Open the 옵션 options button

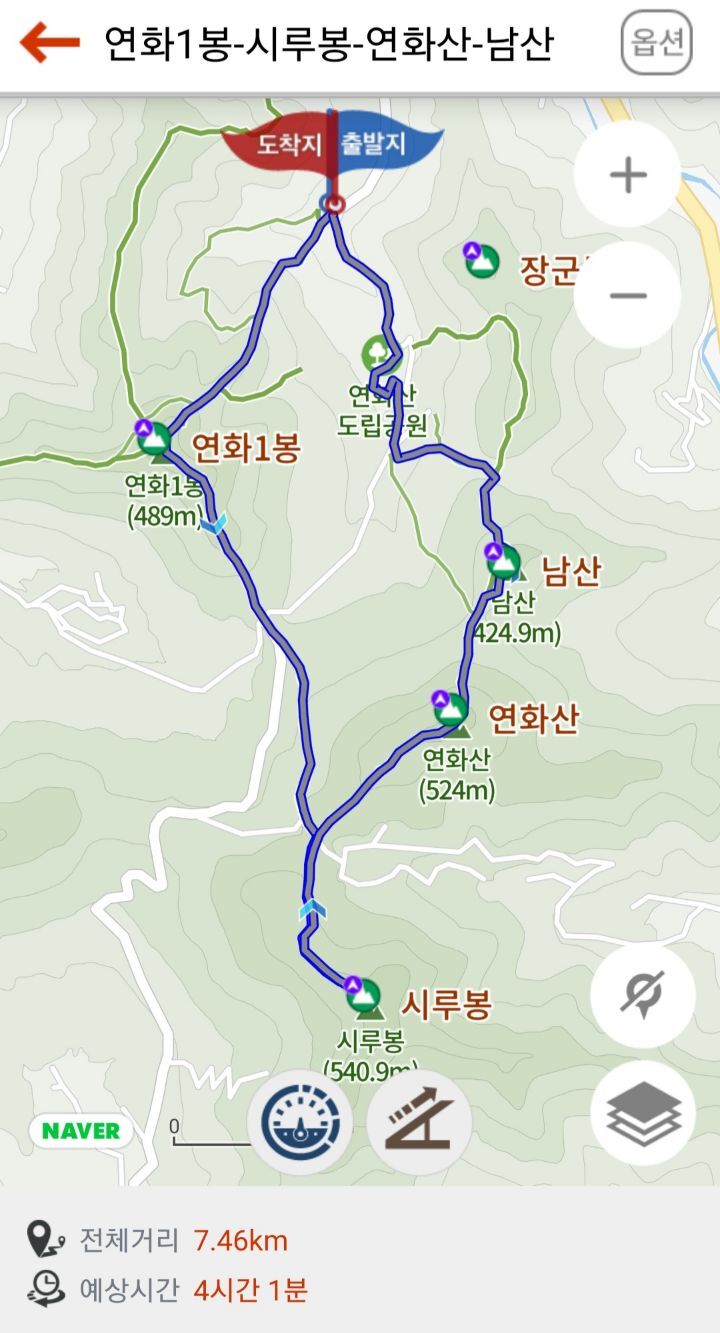(656, 43)
